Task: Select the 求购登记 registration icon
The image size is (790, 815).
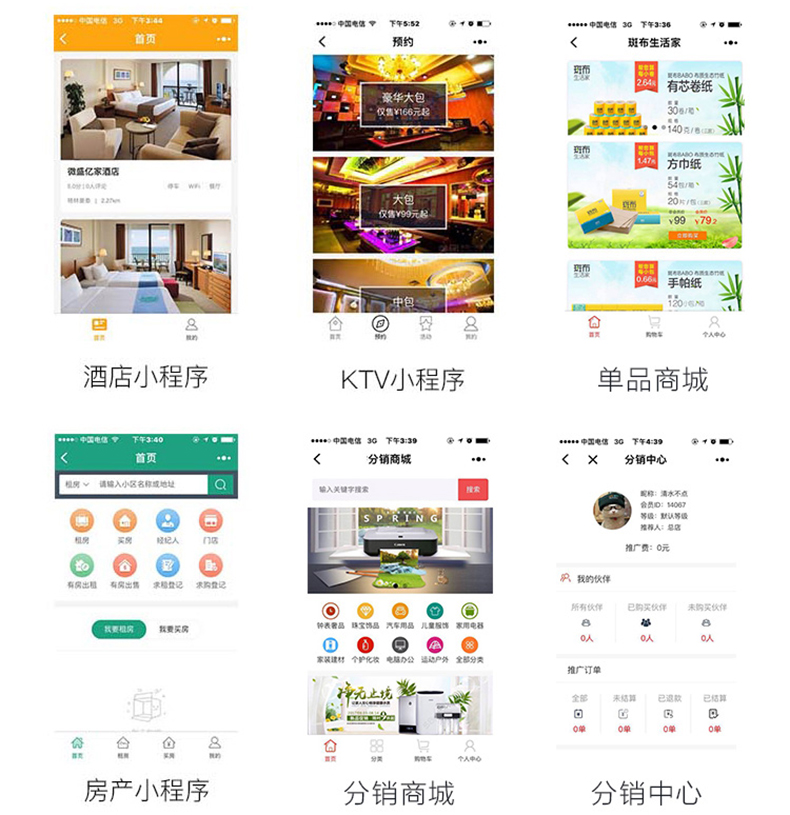Action: pyautogui.click(x=211, y=565)
